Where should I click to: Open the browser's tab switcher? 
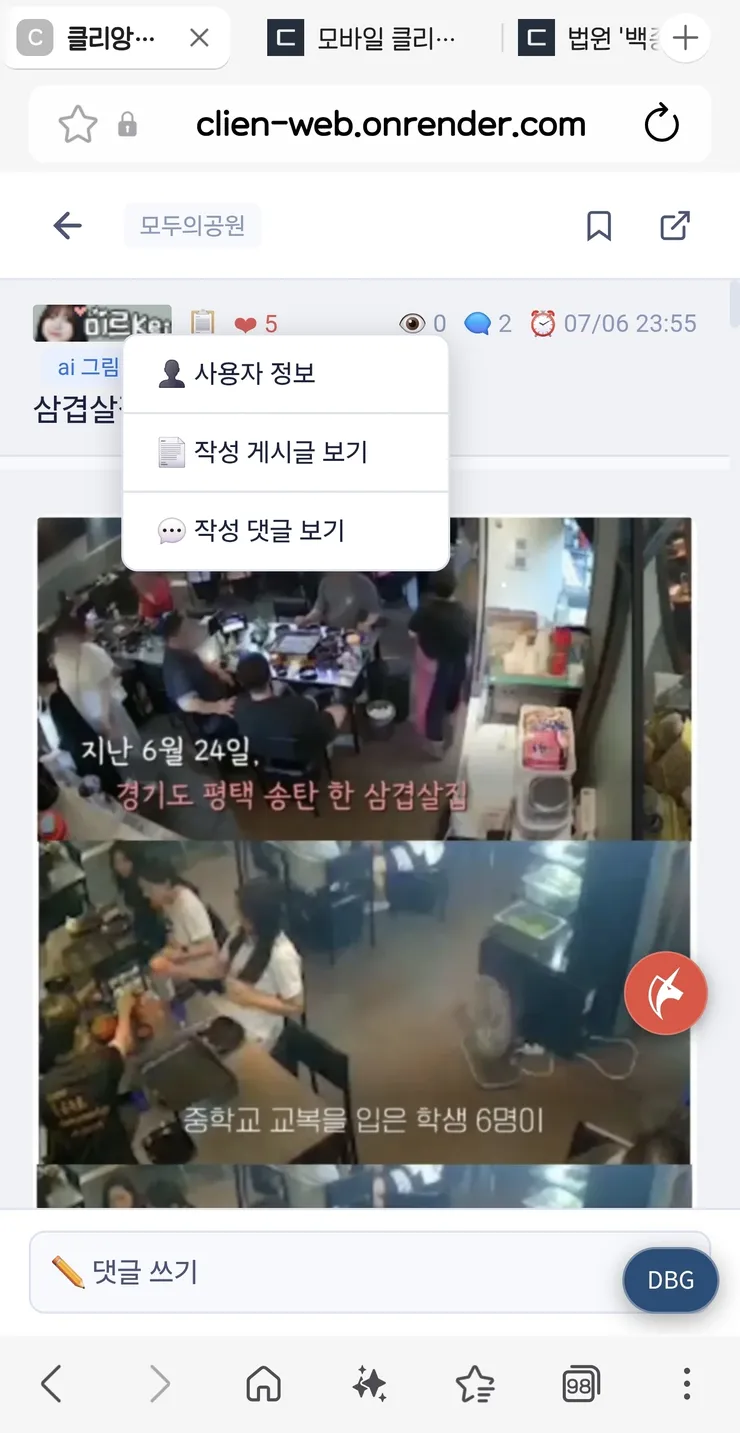[580, 1384]
